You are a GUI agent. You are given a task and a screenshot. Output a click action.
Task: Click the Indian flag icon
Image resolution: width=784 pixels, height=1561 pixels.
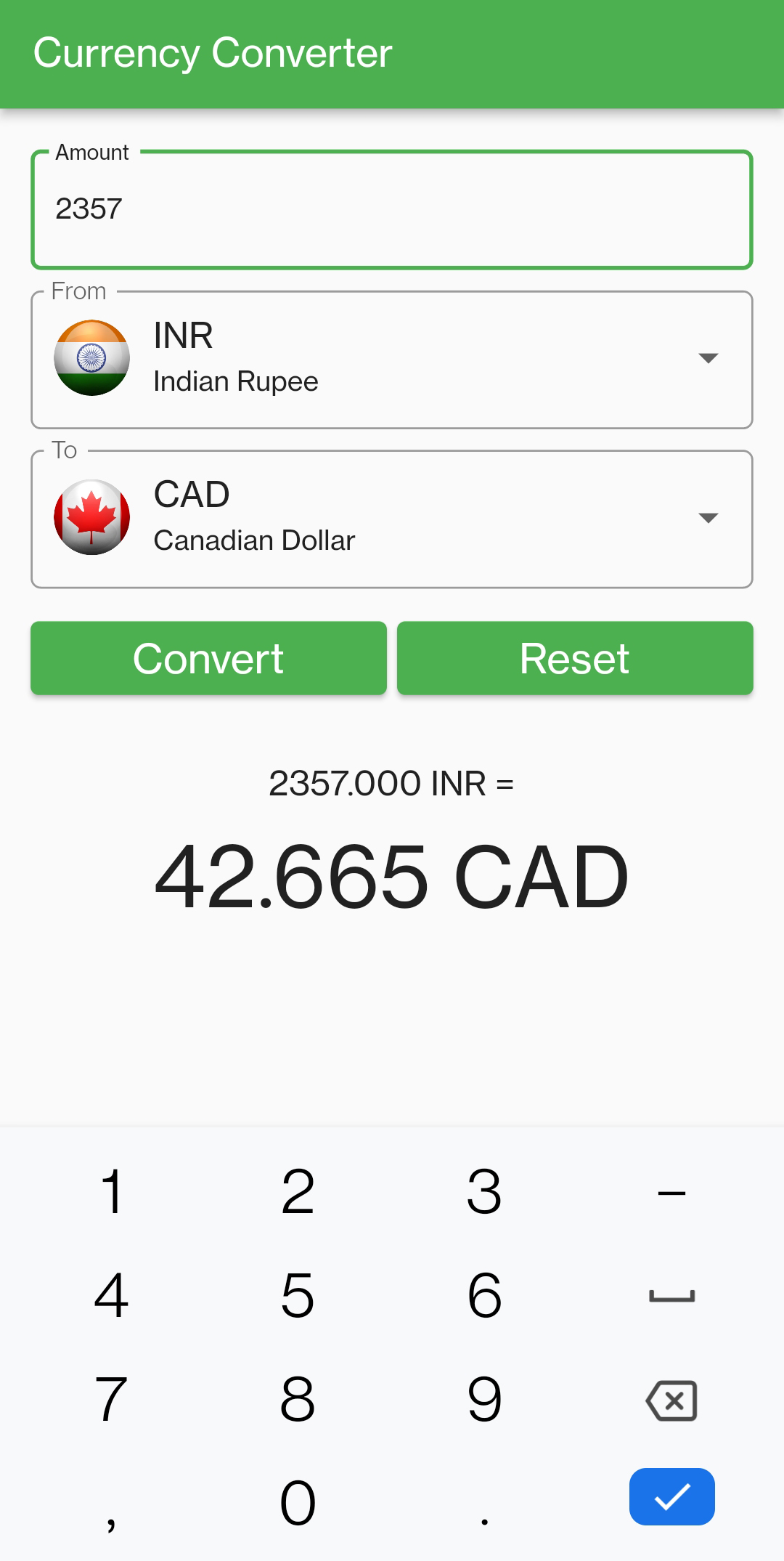[x=91, y=357]
